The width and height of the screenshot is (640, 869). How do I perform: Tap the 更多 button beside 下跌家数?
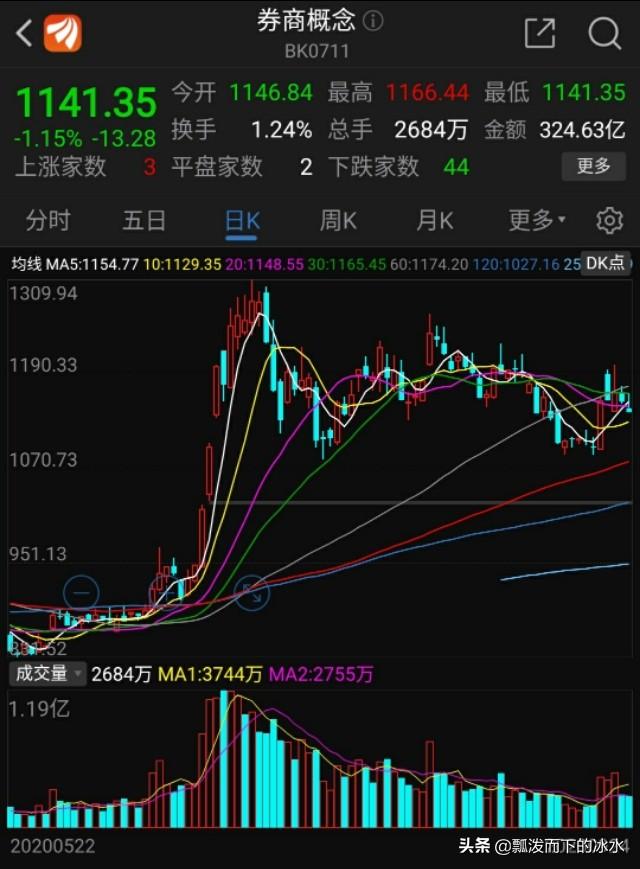[x=594, y=166]
